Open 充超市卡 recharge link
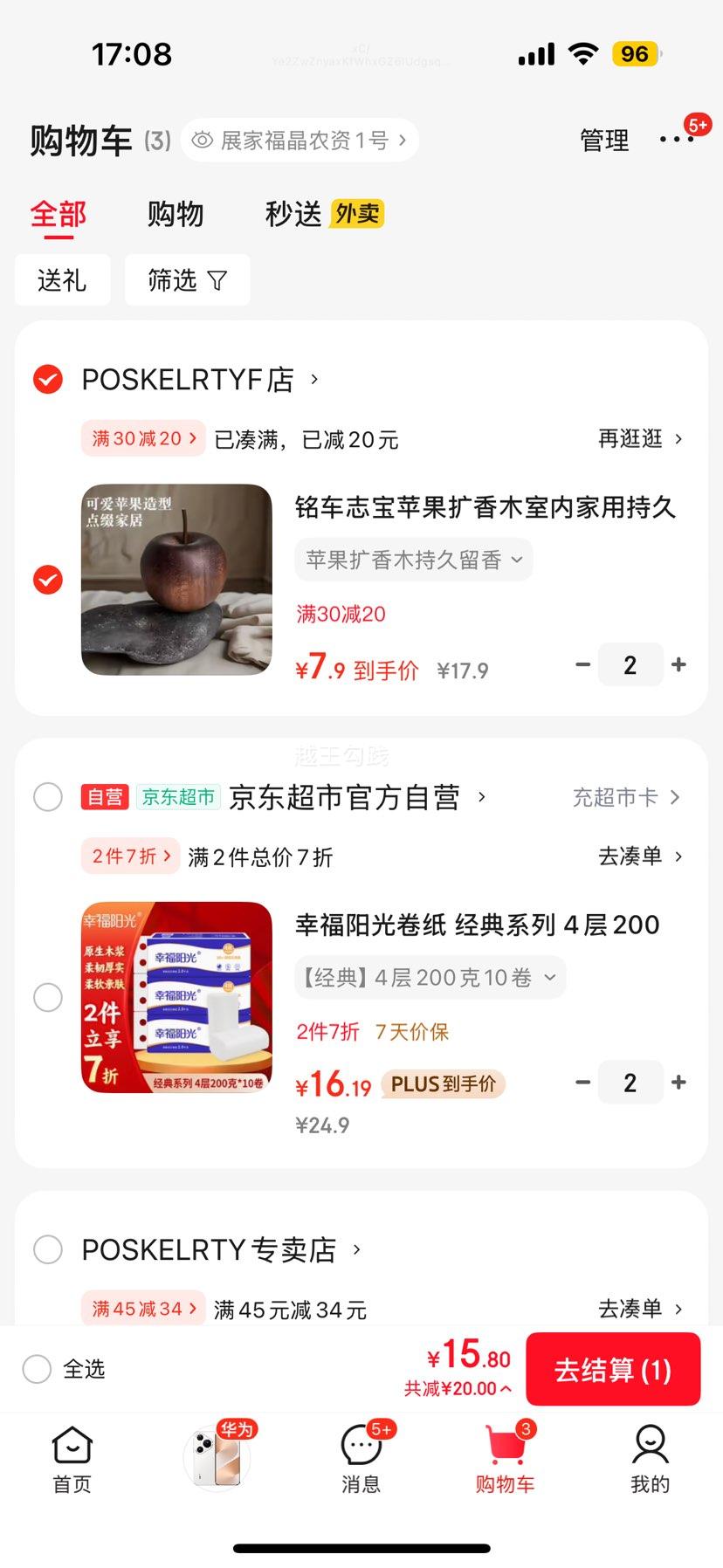Image resolution: width=723 pixels, height=1568 pixels. click(625, 797)
